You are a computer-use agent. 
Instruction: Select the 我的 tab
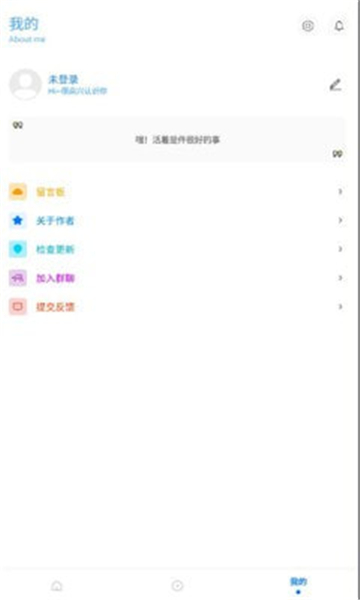click(x=298, y=585)
